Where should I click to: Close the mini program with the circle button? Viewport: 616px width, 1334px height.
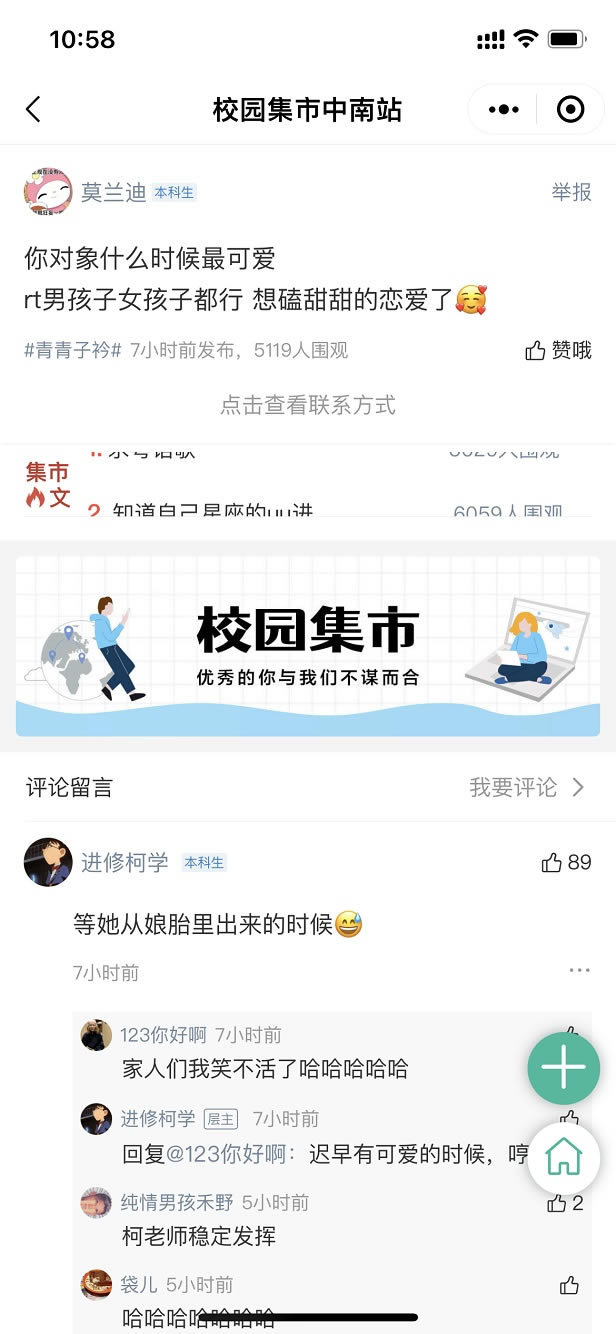tap(570, 109)
